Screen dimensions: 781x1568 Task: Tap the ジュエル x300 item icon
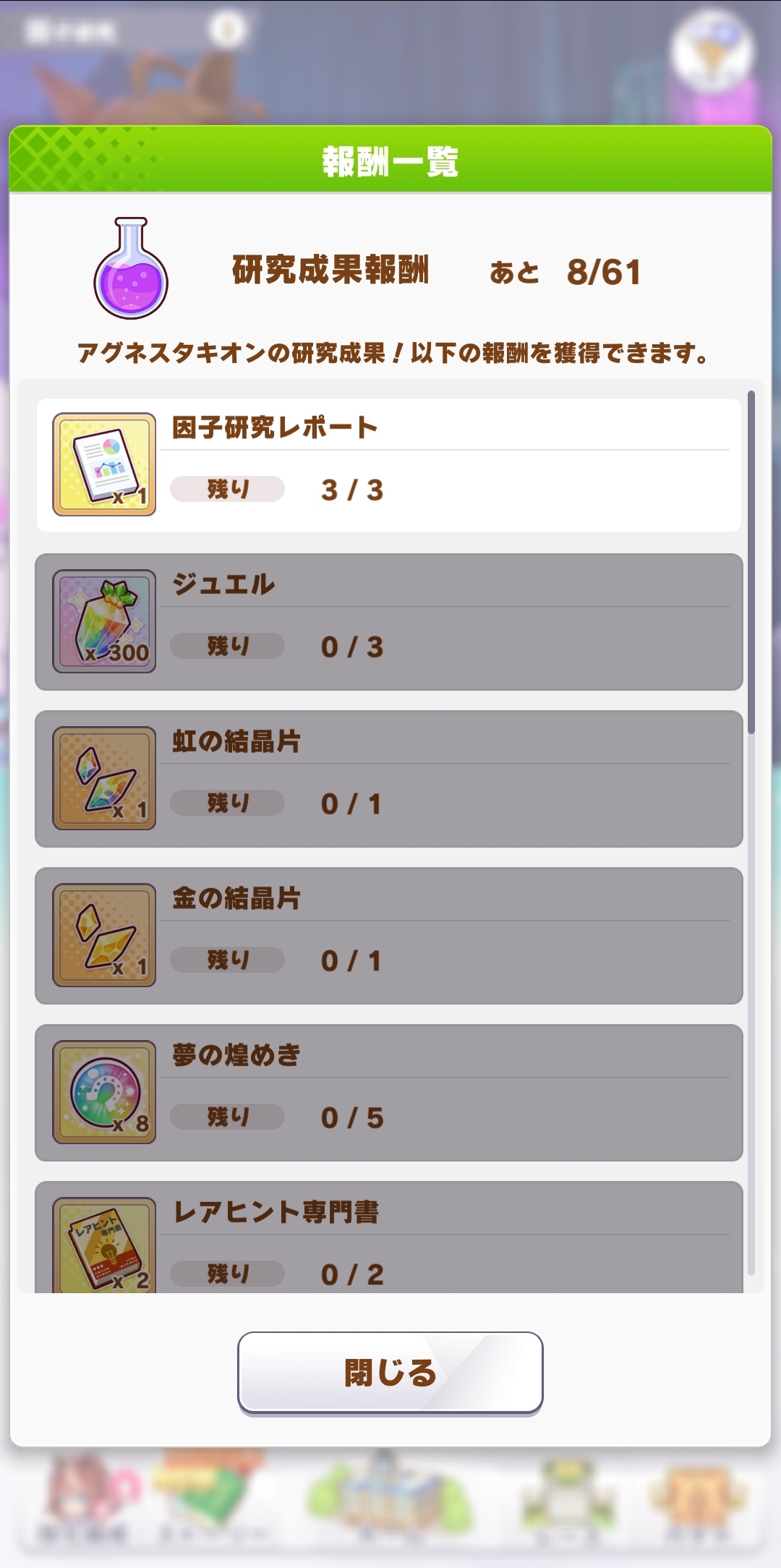104,621
